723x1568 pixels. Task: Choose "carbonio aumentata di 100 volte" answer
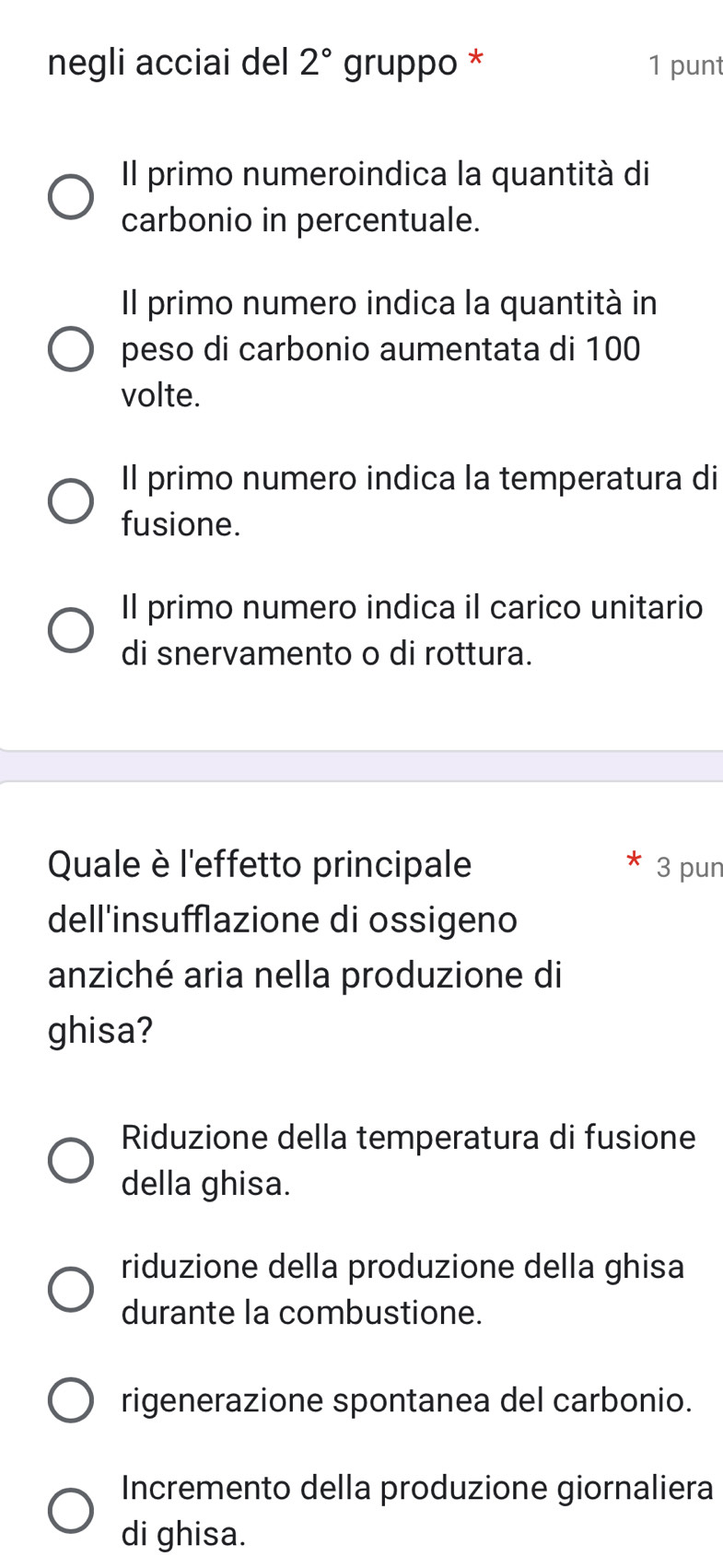pos(70,349)
